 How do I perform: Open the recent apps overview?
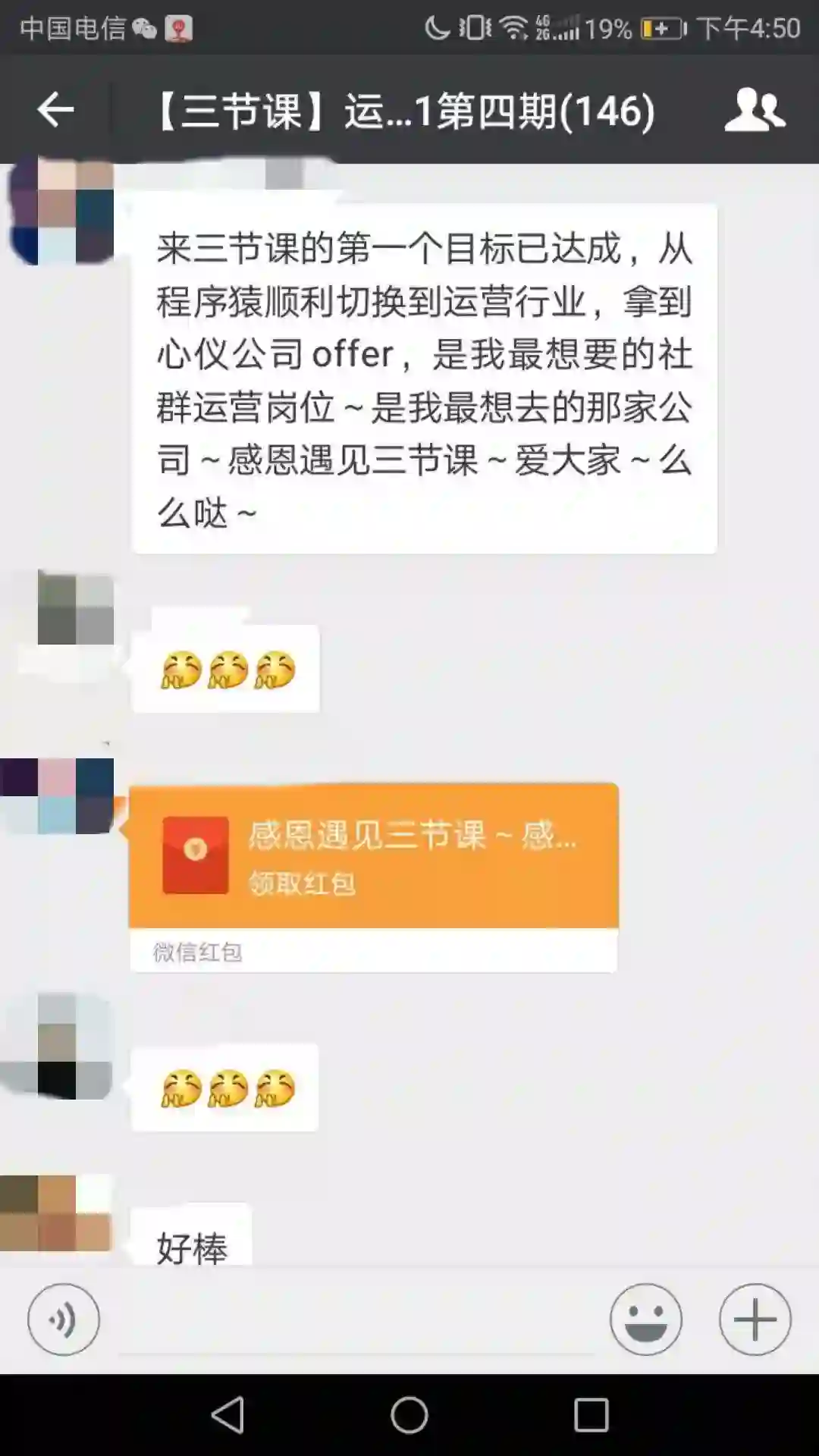click(591, 1415)
